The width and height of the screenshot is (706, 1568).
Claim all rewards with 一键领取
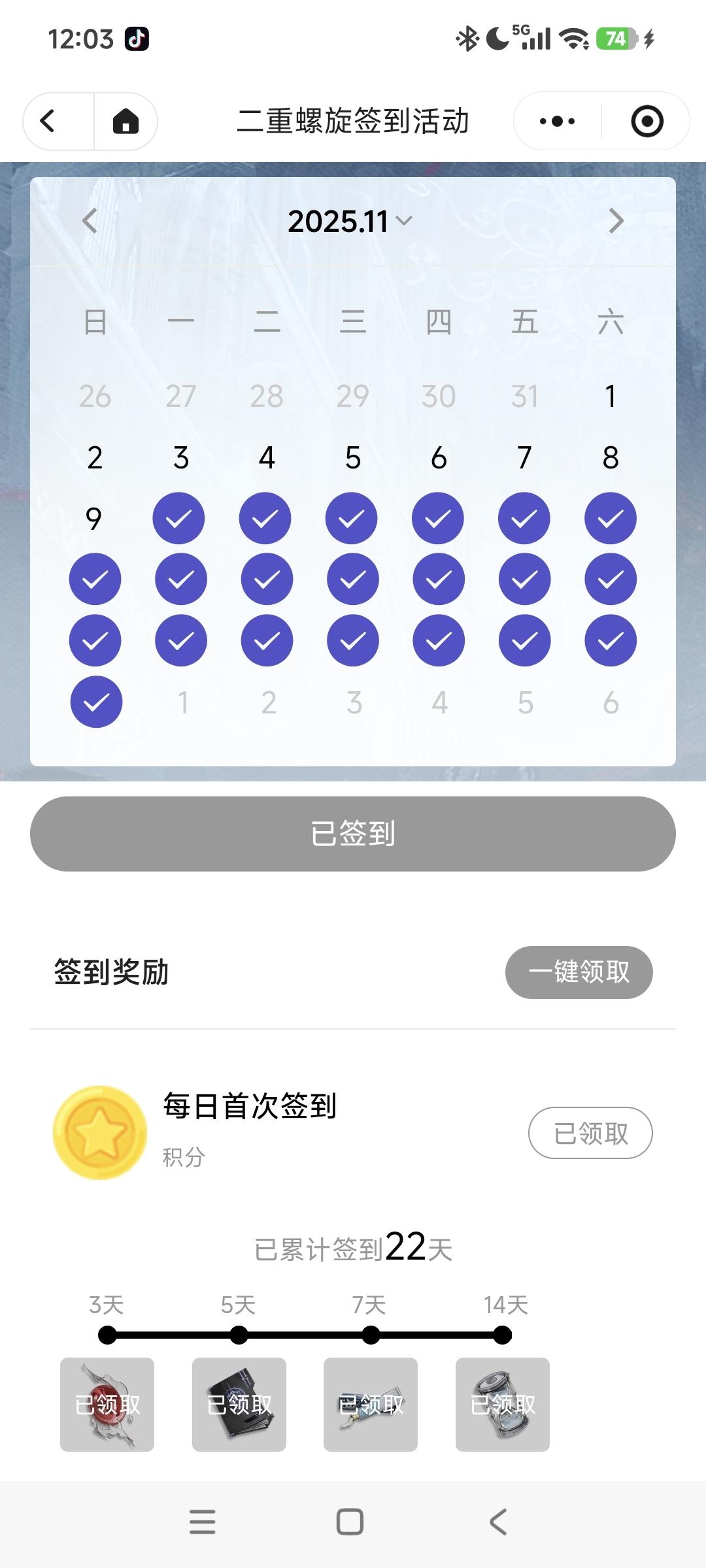[579, 972]
